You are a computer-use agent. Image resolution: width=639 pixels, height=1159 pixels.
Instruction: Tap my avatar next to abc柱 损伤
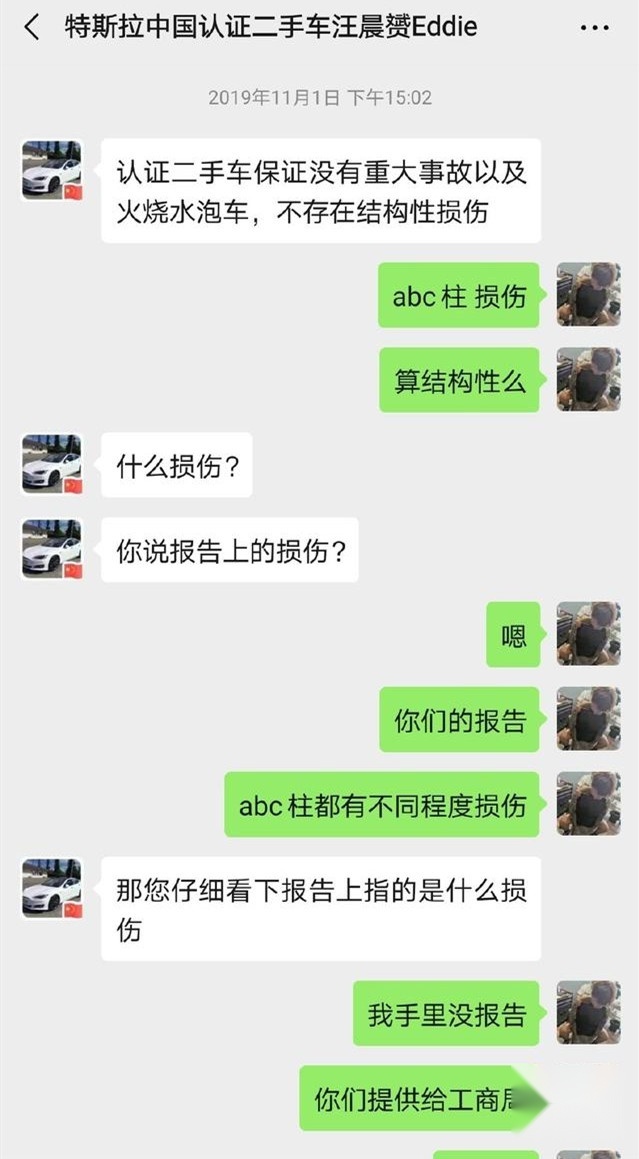pos(588,295)
